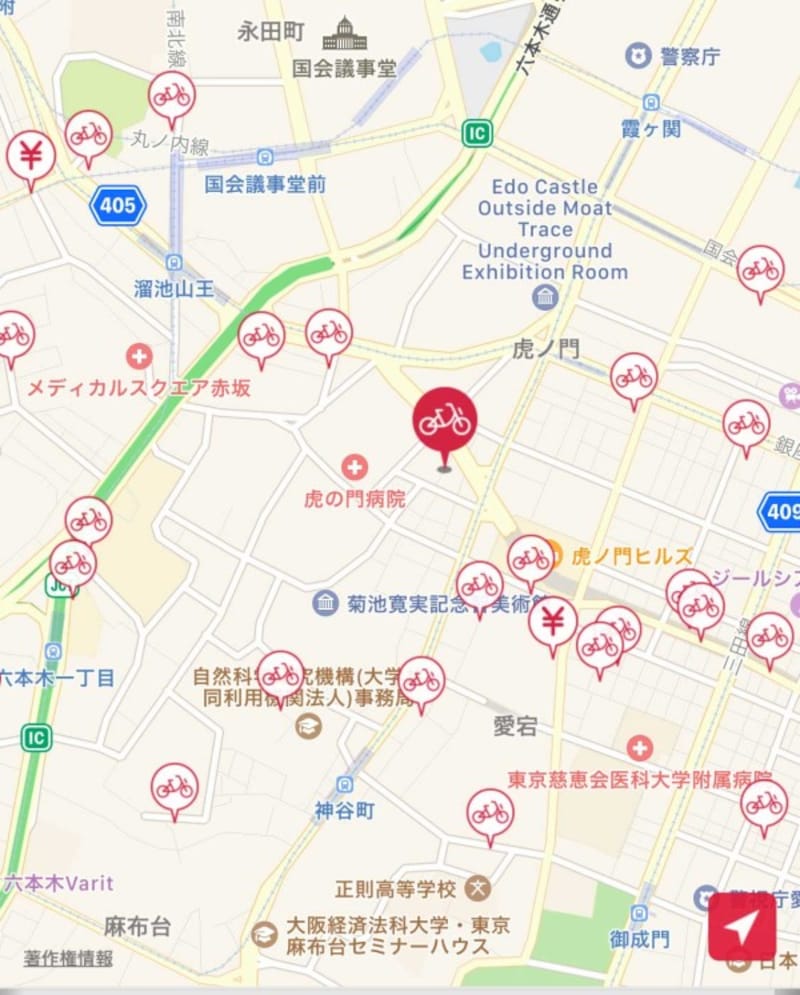Pick the bike pin just above 麻布台
Image resolution: width=800 pixels, height=995 pixels.
coord(175,787)
